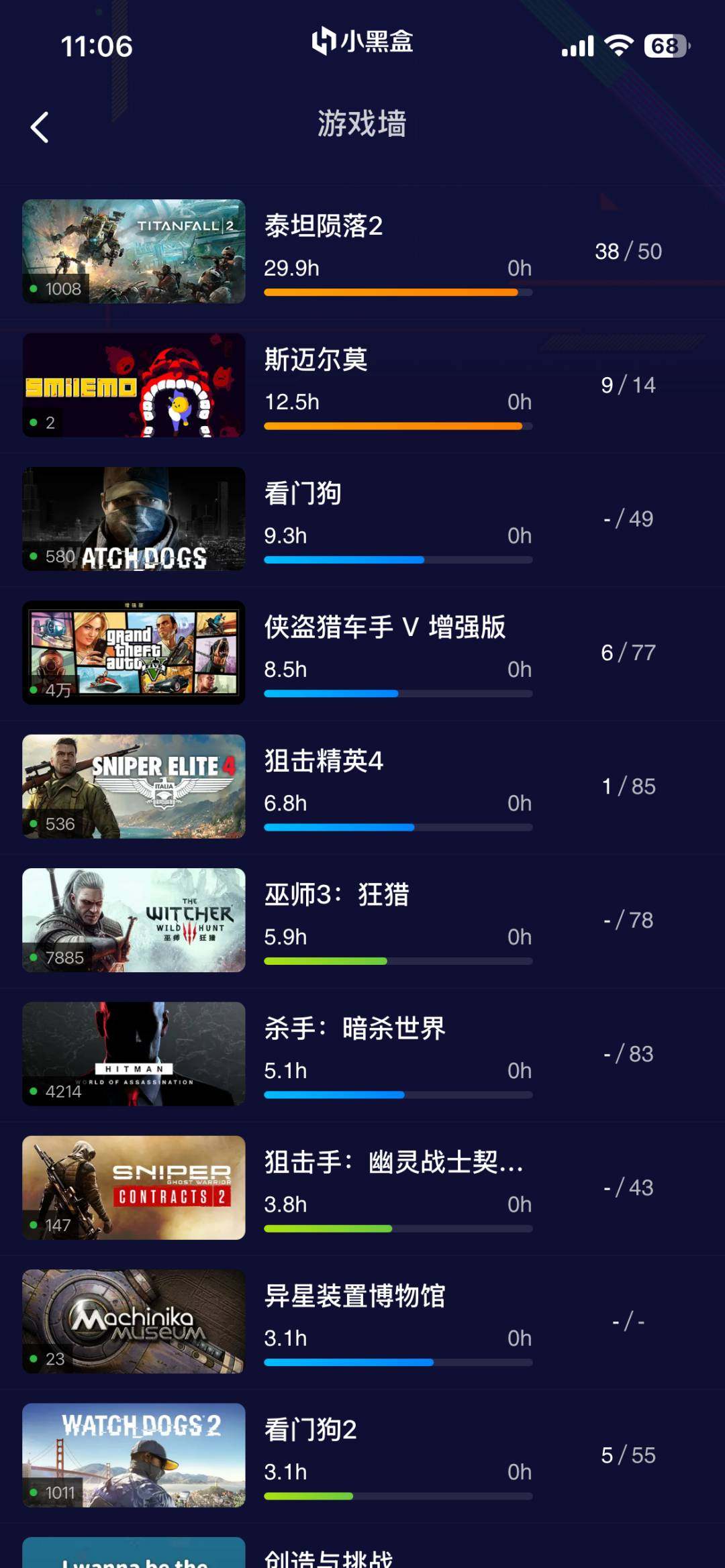Open the Titanfall 2 cover thumbnail
The height and width of the screenshot is (1568, 725).
point(133,252)
